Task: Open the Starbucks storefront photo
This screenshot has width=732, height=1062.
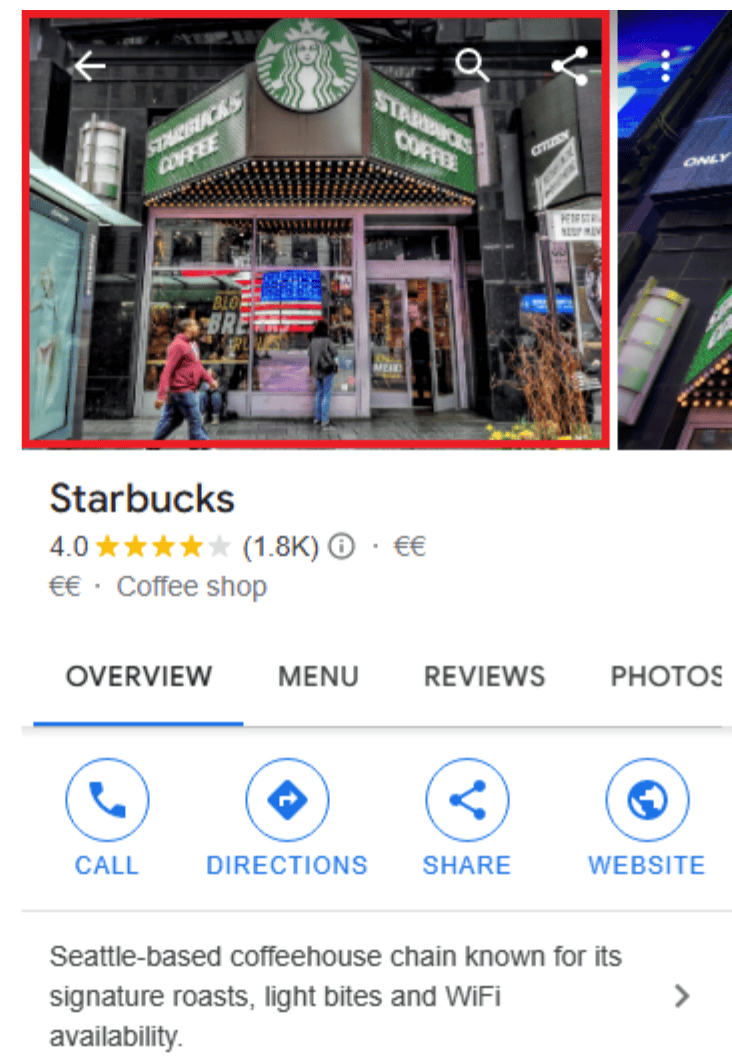Action: tap(315, 280)
